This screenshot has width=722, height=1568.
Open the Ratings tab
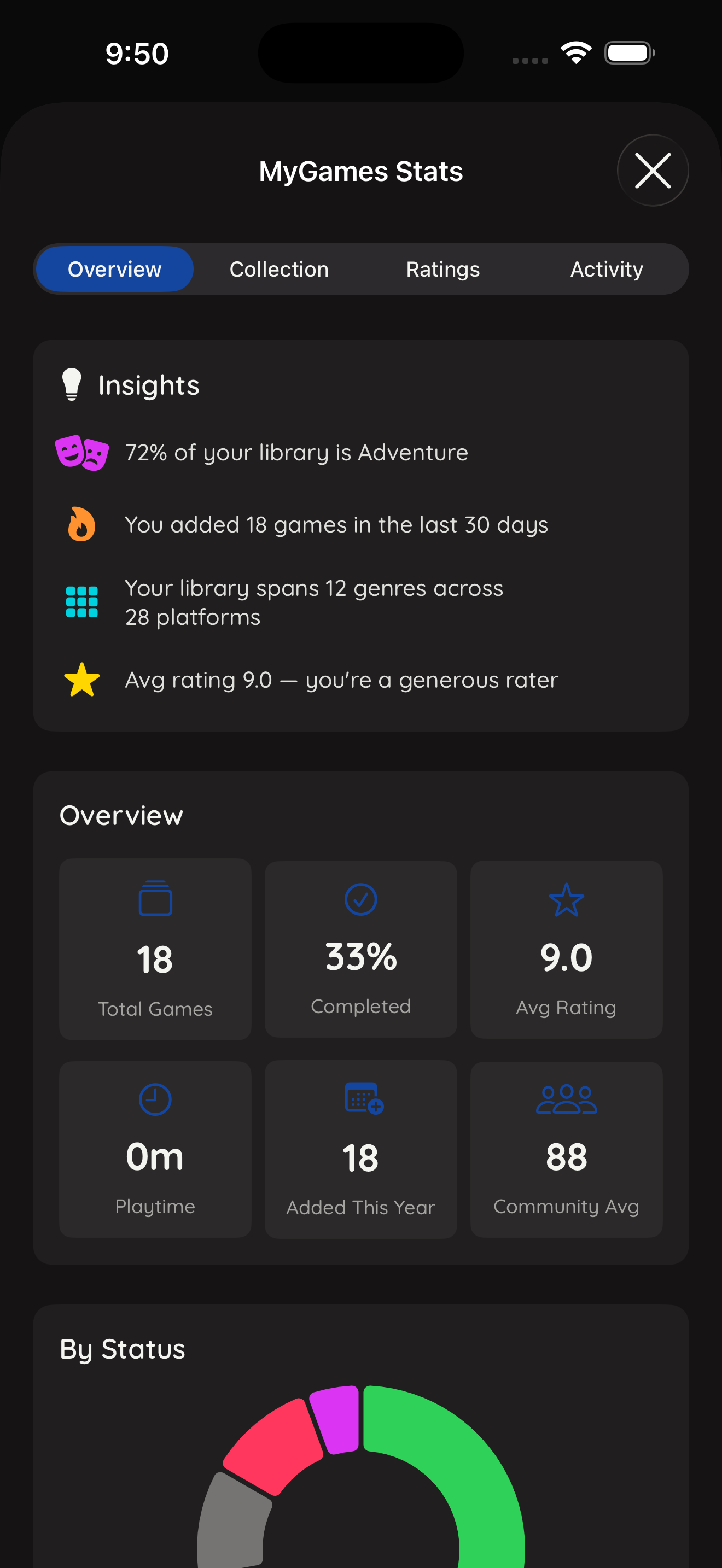[x=442, y=269]
